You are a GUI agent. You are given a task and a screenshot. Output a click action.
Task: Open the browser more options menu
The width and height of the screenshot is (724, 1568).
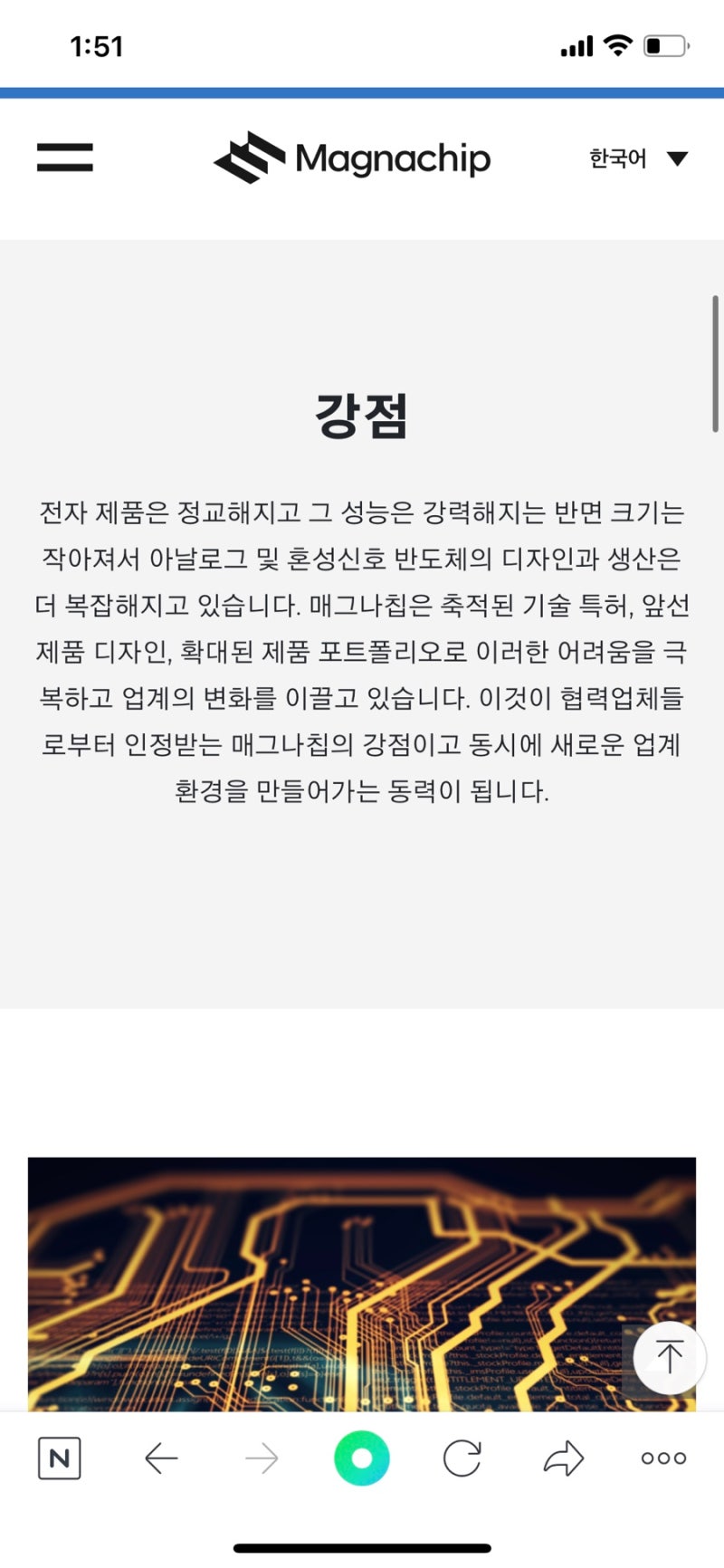(663, 1458)
